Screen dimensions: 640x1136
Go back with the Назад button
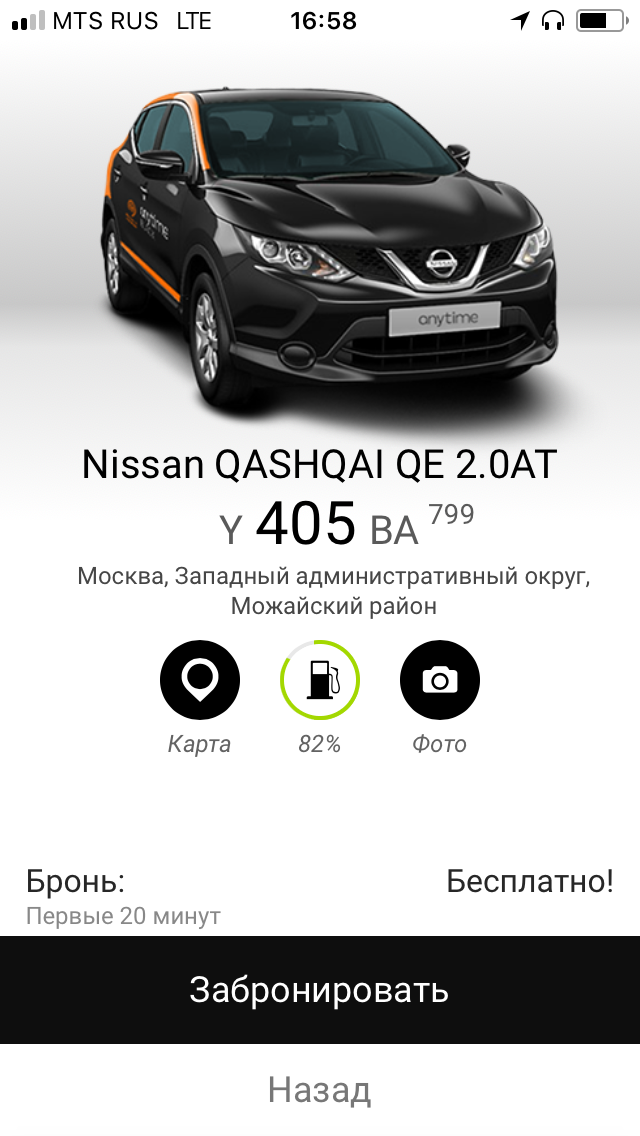coord(320,1090)
